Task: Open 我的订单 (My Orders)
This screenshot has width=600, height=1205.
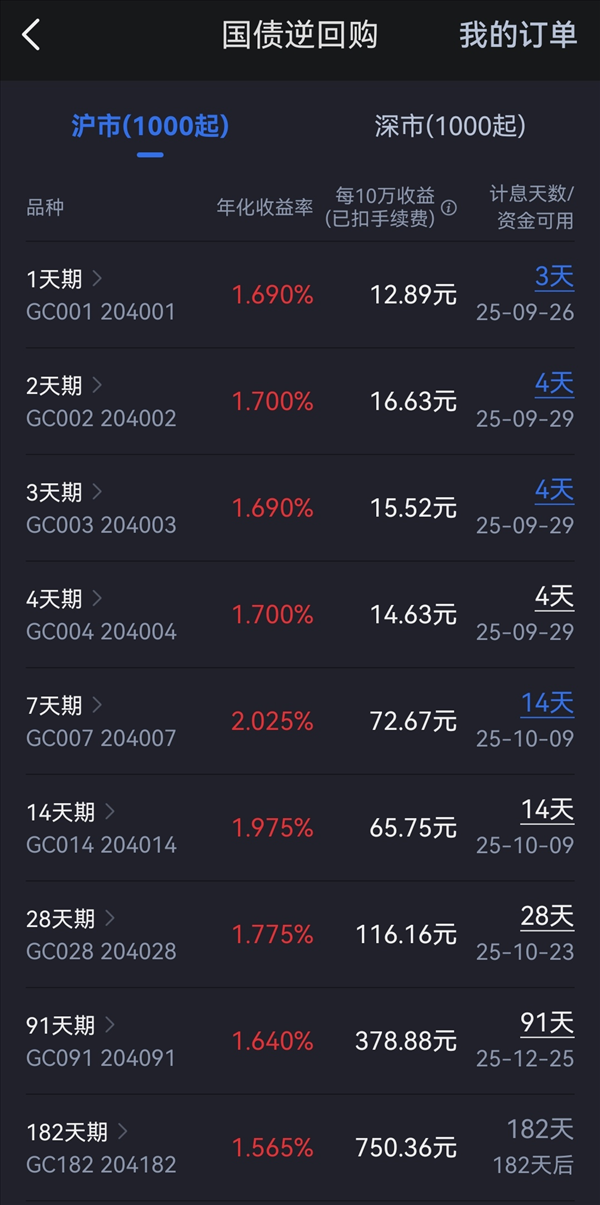Action: [x=518, y=35]
